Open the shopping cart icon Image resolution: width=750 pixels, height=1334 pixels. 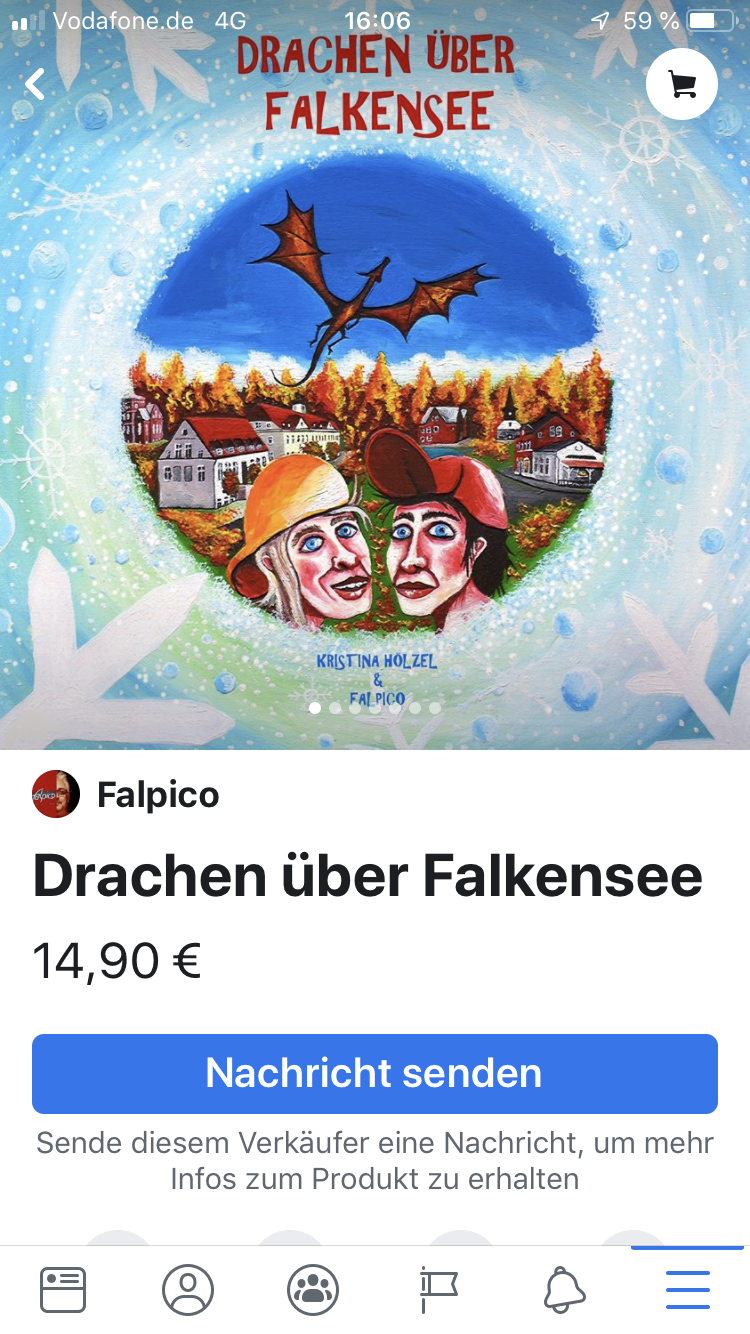(x=682, y=85)
